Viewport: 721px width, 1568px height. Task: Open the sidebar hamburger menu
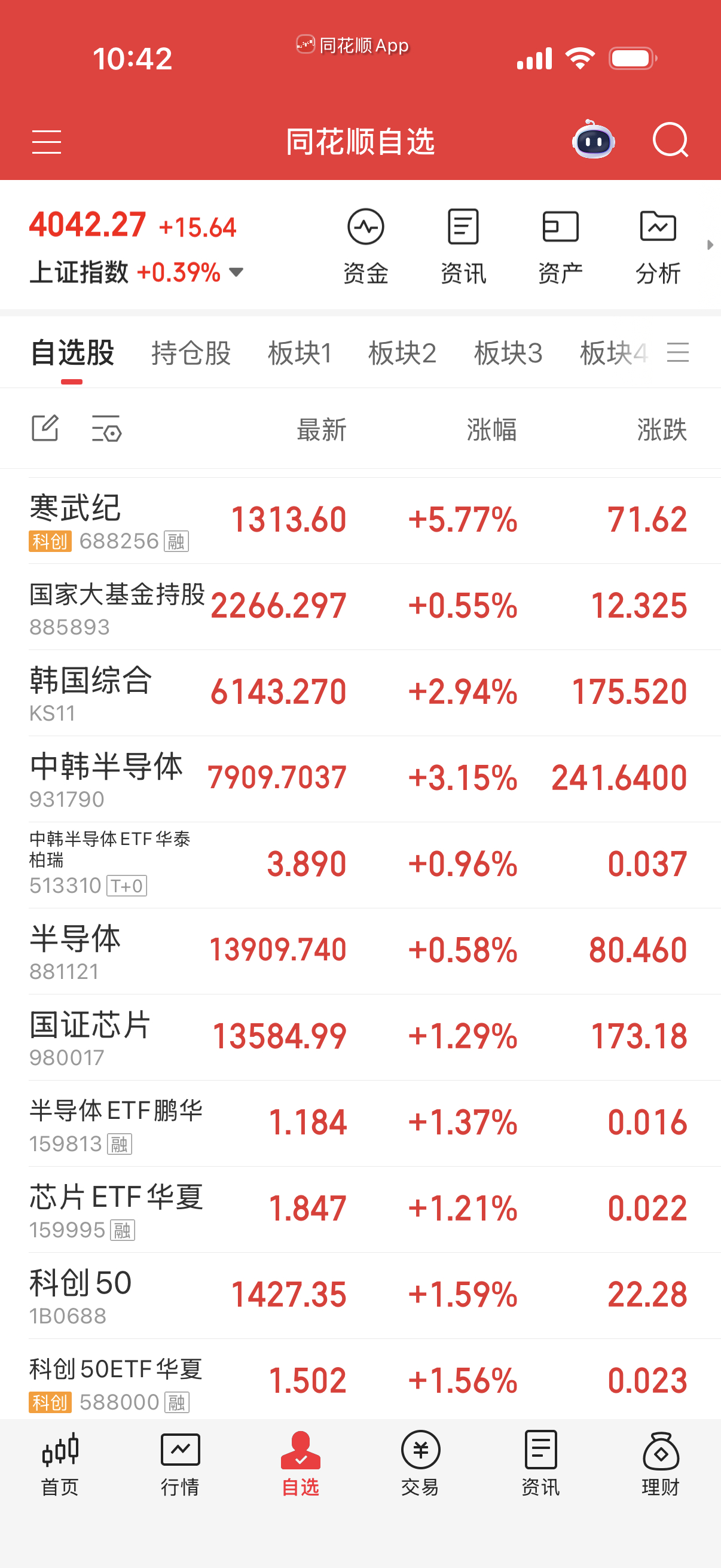(x=46, y=141)
